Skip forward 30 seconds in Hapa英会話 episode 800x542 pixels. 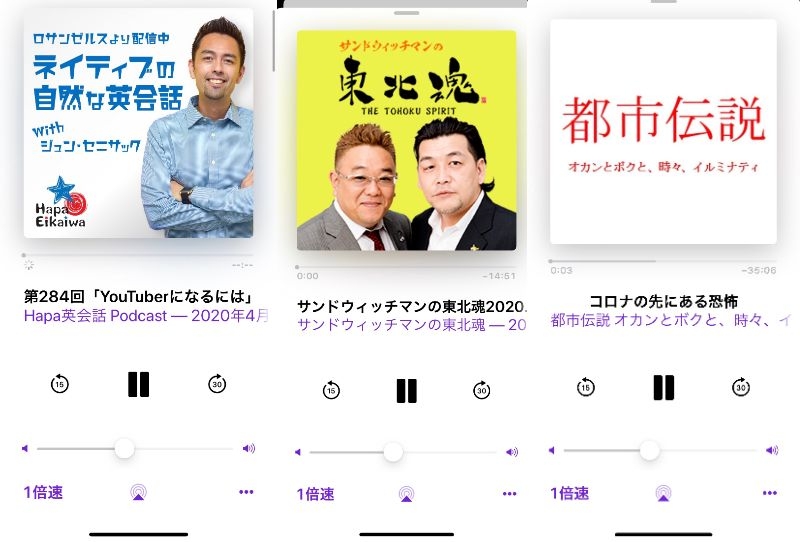217,384
